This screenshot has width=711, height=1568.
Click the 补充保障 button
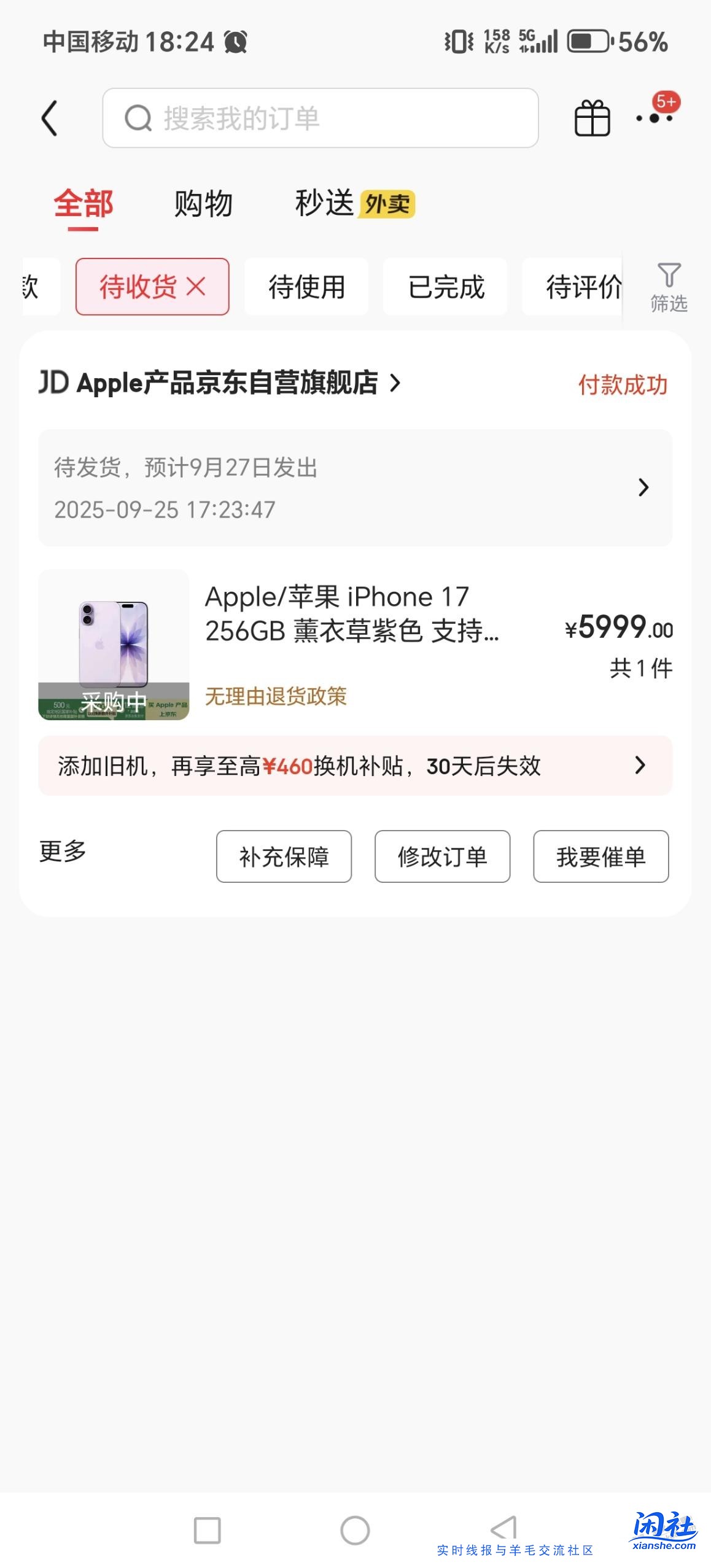284,857
